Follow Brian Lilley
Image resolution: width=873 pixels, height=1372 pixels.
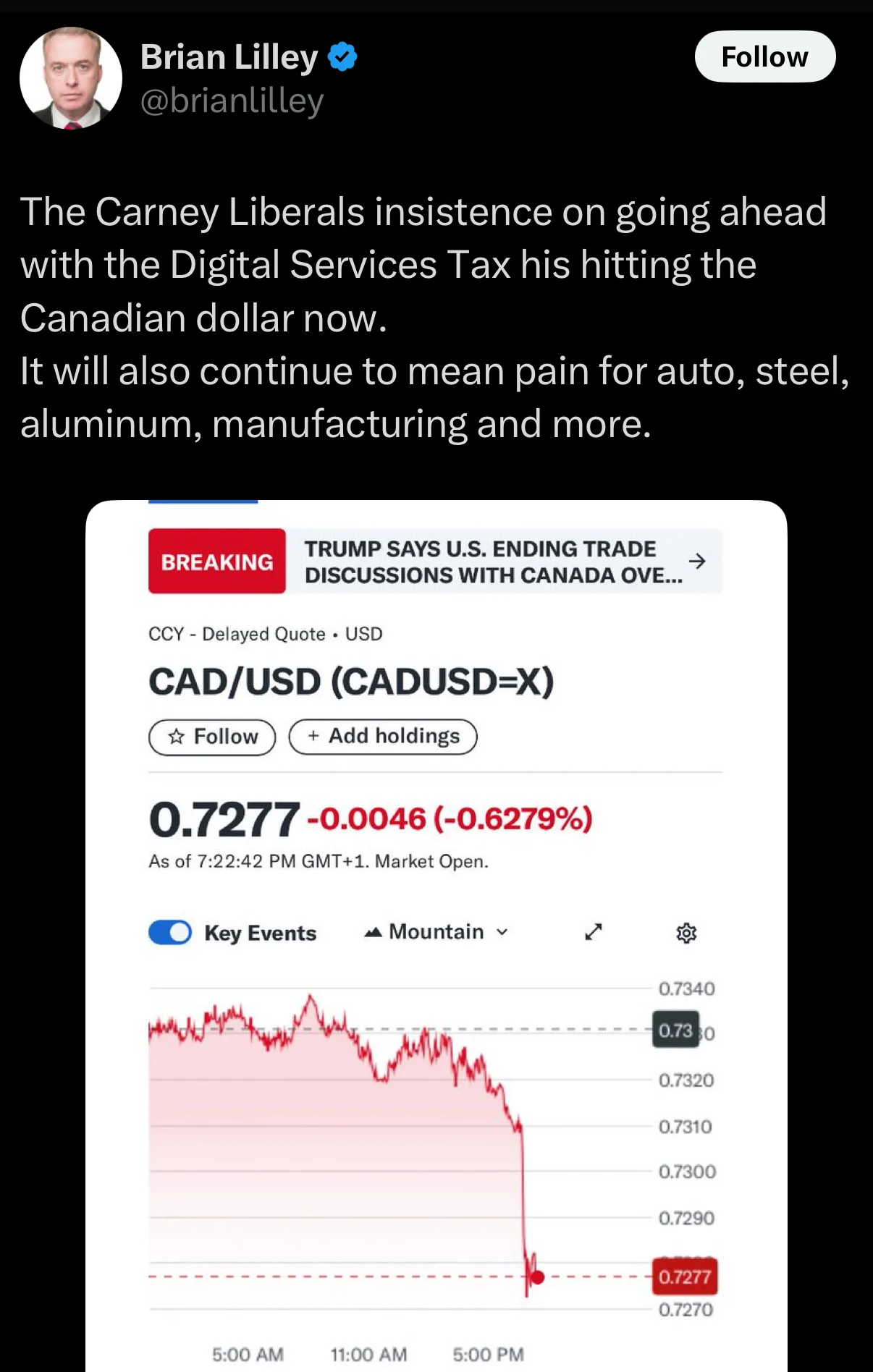(x=765, y=56)
